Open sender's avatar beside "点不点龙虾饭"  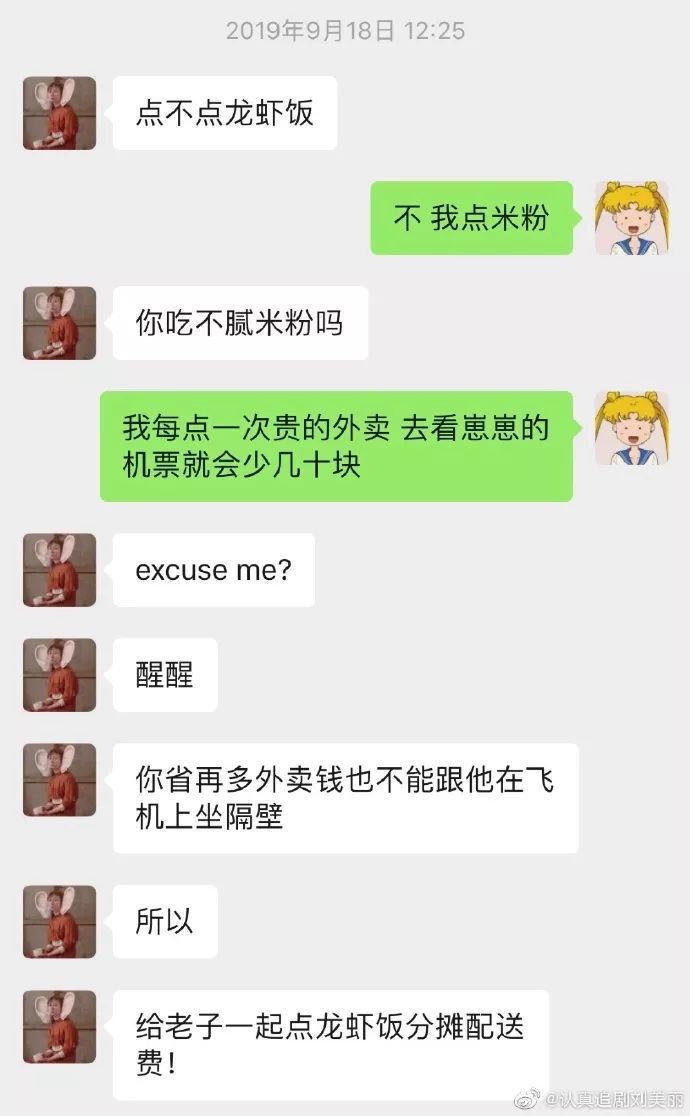[60, 113]
